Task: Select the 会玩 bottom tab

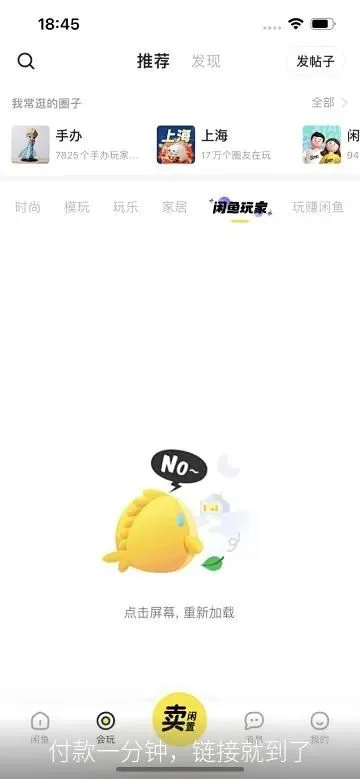Action: [106, 727]
